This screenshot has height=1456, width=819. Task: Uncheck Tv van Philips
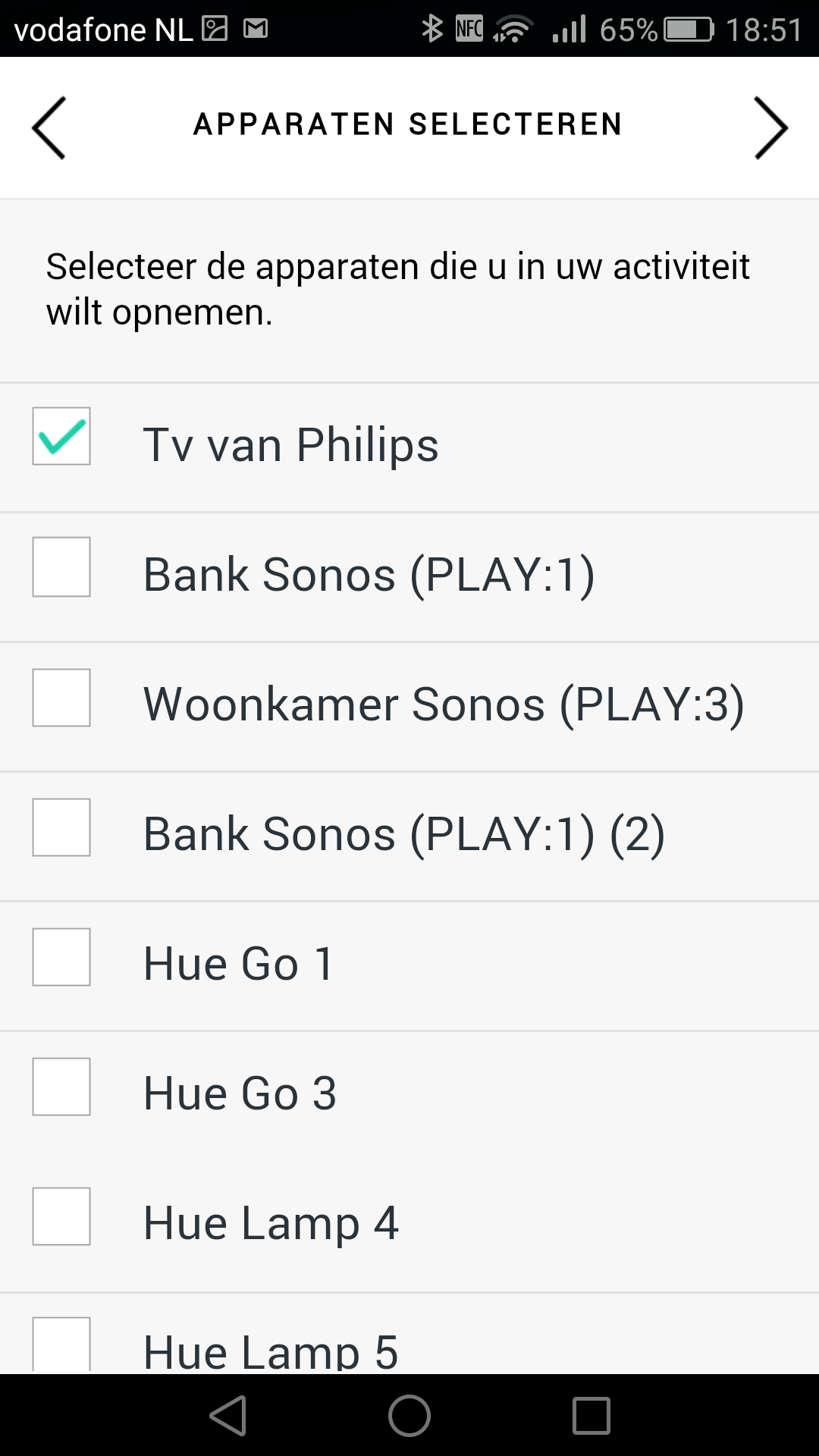61,436
